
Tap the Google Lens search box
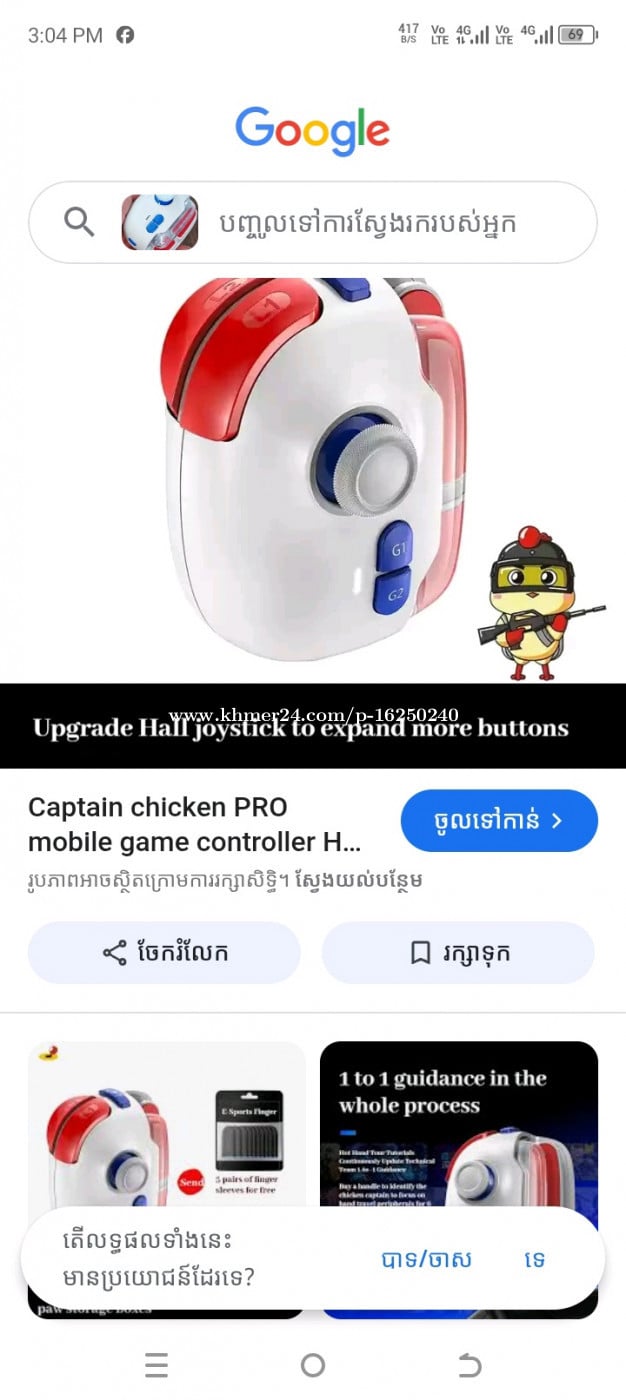point(380,222)
